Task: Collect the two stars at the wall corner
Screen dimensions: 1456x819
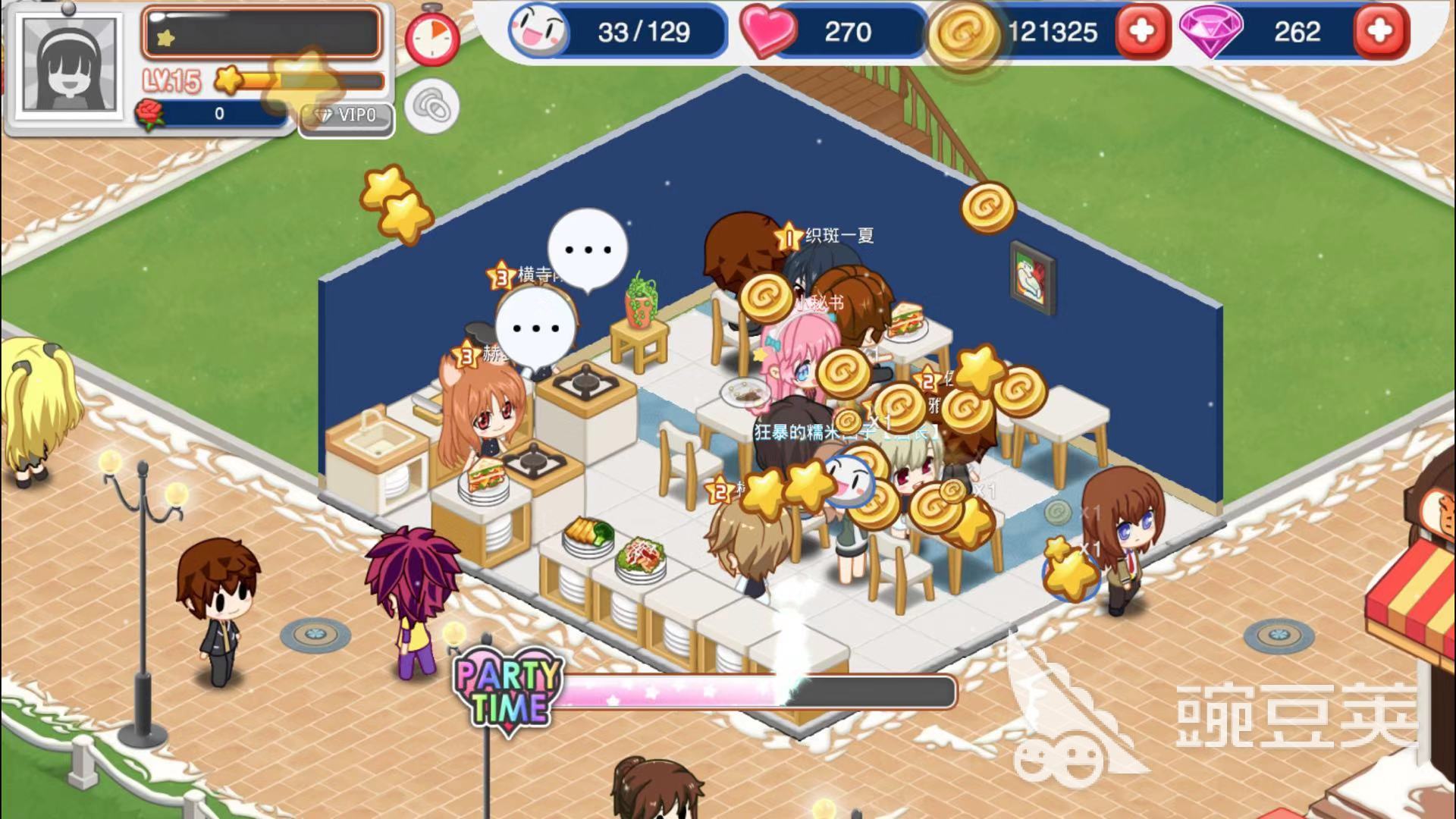Action: point(397,203)
